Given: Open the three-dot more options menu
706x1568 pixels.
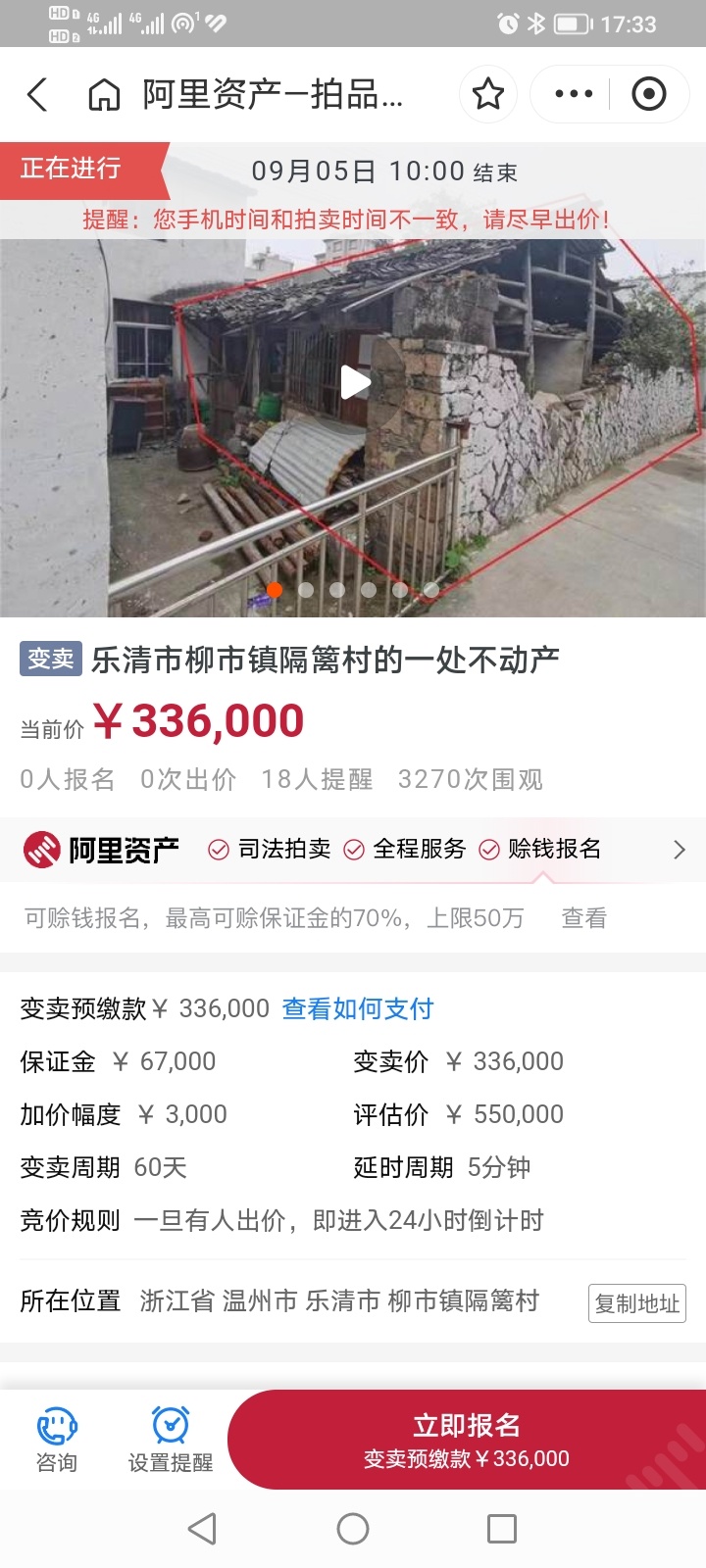Looking at the screenshot, I should [574, 95].
